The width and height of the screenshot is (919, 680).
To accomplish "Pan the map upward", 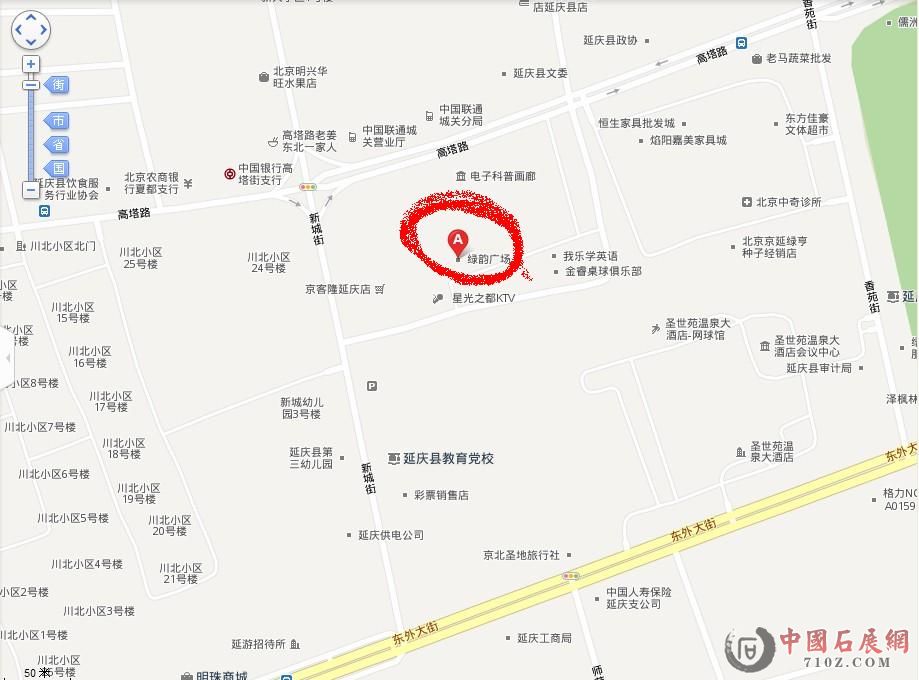I will click(31, 18).
